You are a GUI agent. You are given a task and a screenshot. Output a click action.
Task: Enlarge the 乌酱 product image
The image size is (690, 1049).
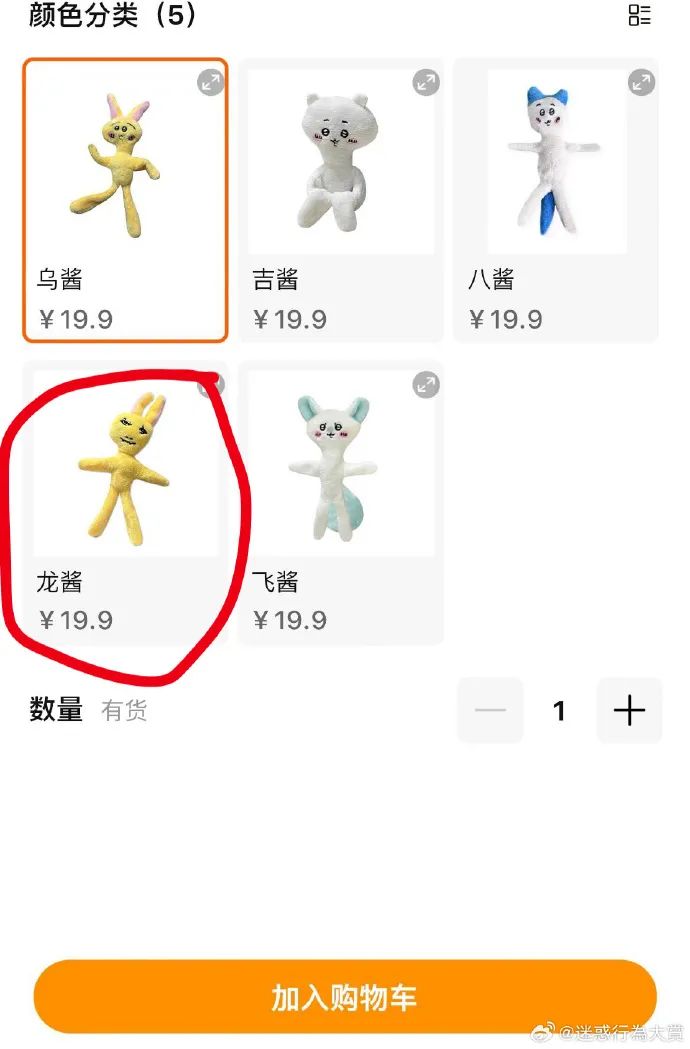(x=210, y=83)
